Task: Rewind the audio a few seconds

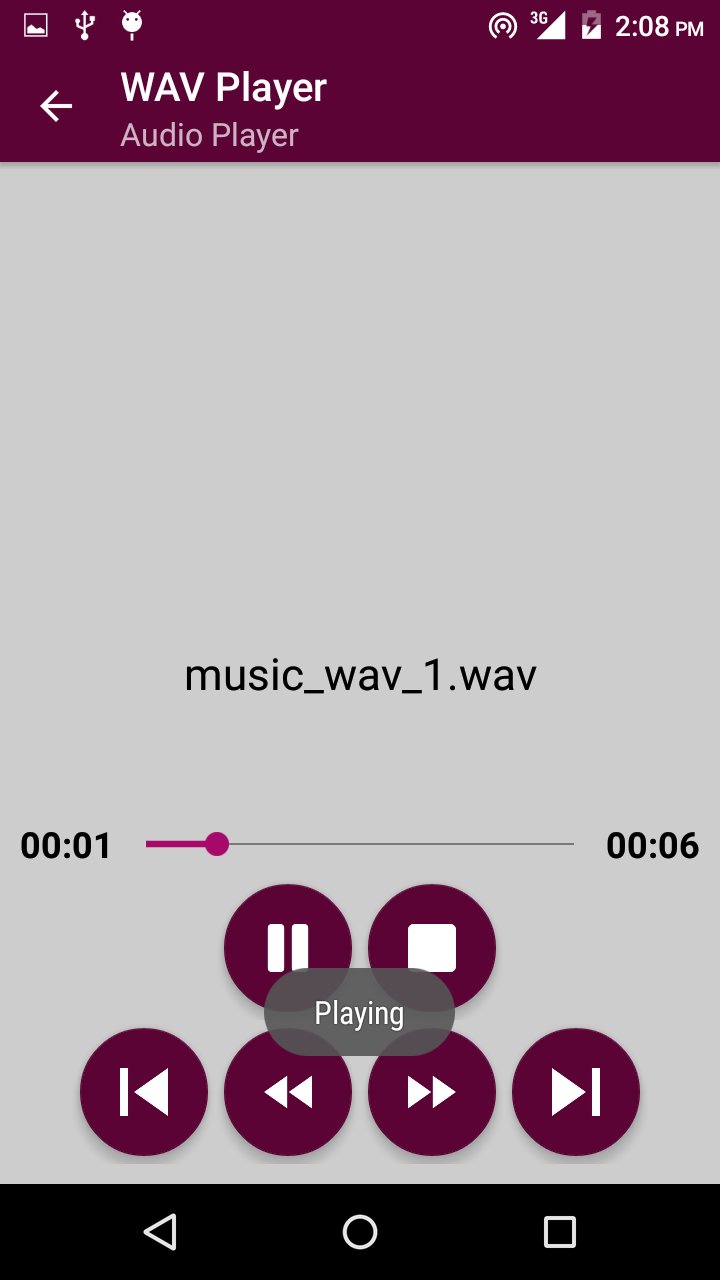Action: [x=288, y=1092]
